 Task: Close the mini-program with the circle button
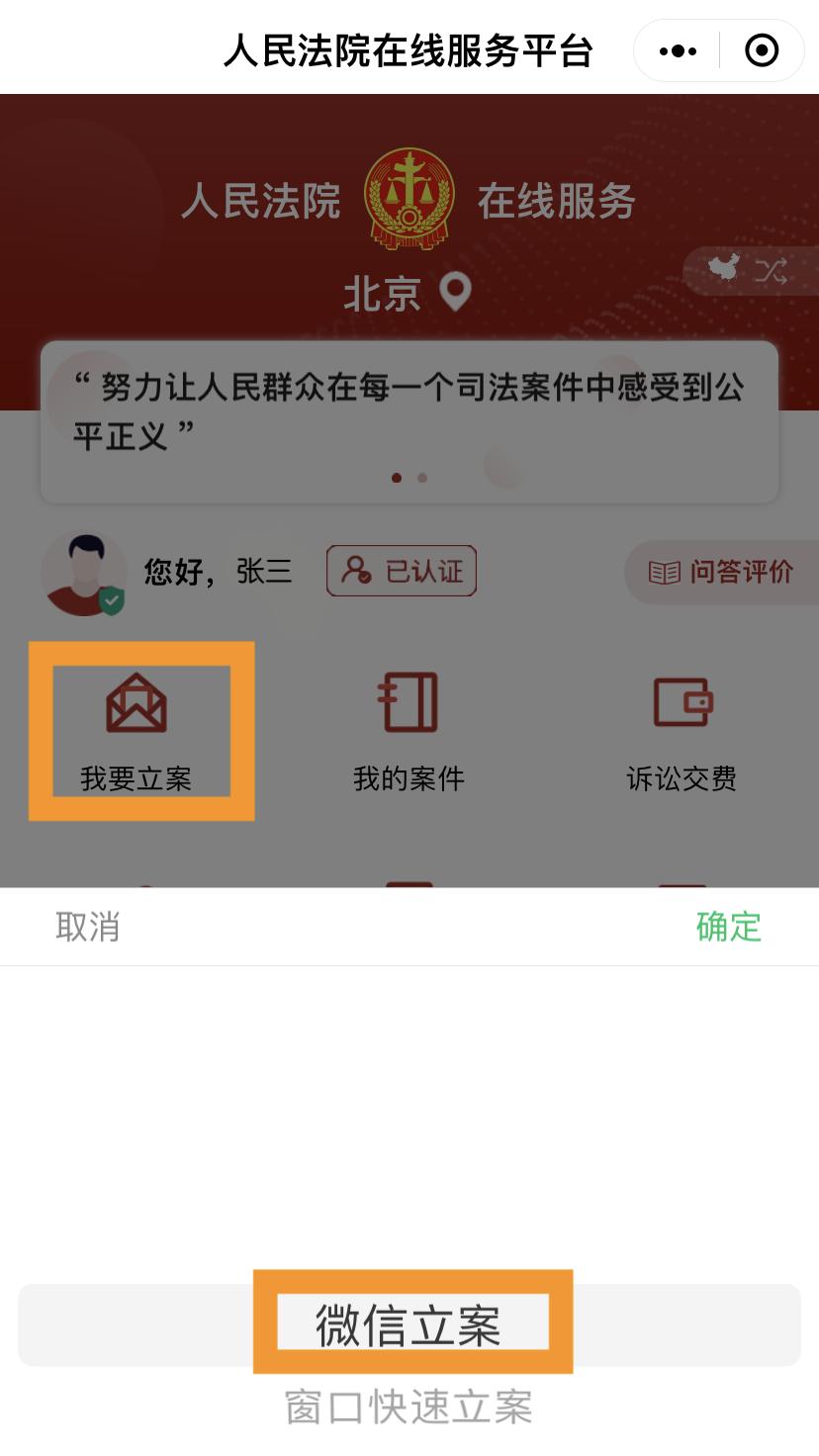coord(762,50)
